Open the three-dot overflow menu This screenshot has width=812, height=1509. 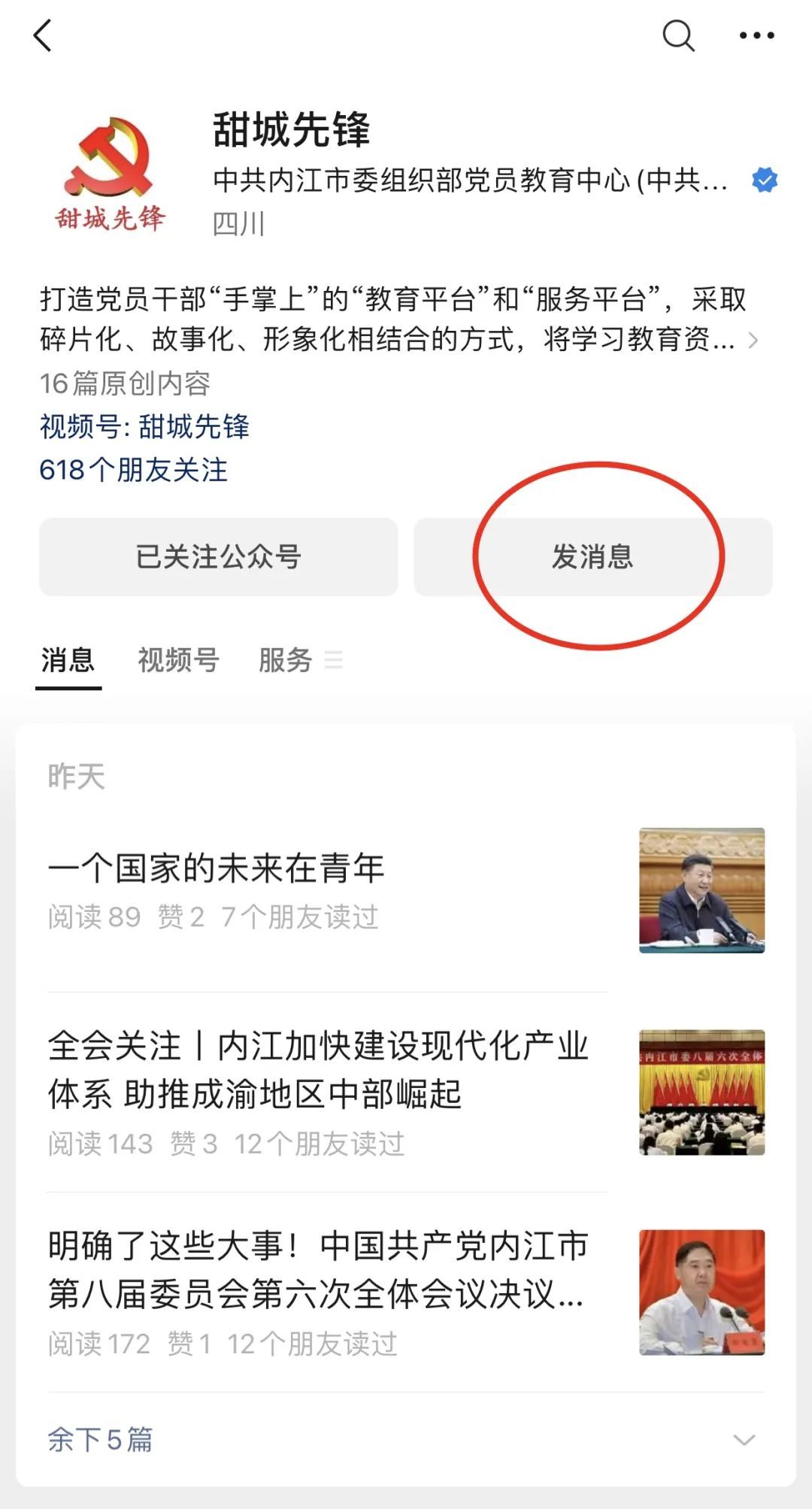tap(756, 35)
